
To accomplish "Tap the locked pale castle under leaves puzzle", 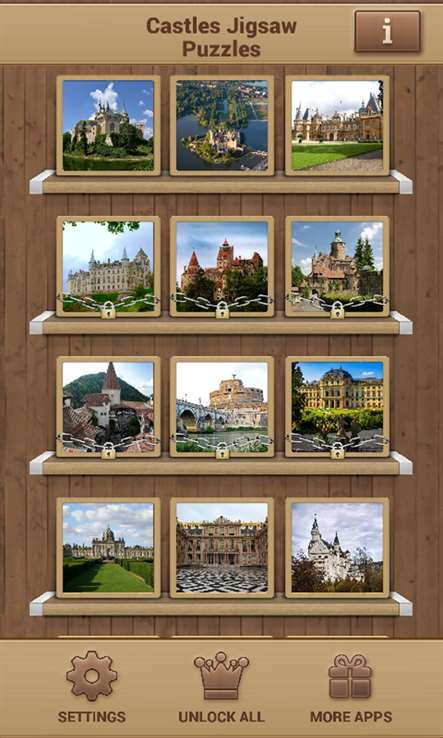I will [108, 266].
